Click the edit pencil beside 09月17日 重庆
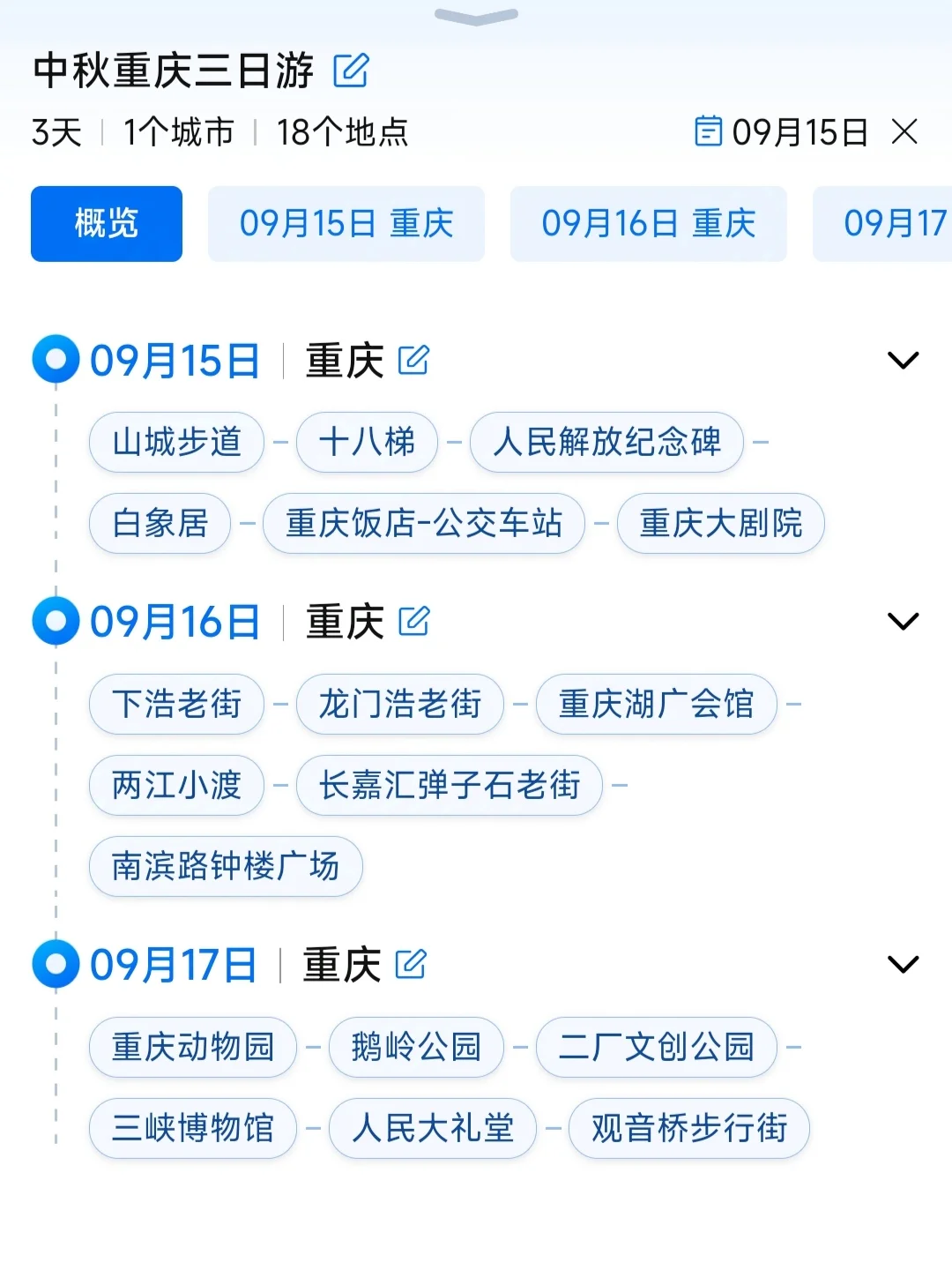Image resolution: width=952 pixels, height=1270 pixels. 411,965
